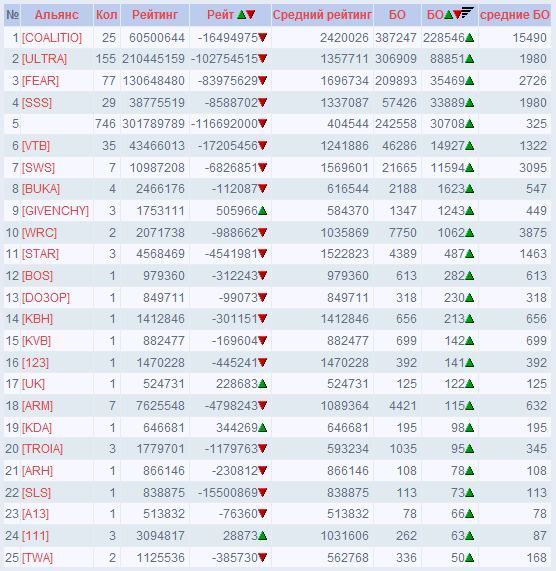Open the [KDA] alliance page
This screenshot has height=571, width=556.
[37, 428]
